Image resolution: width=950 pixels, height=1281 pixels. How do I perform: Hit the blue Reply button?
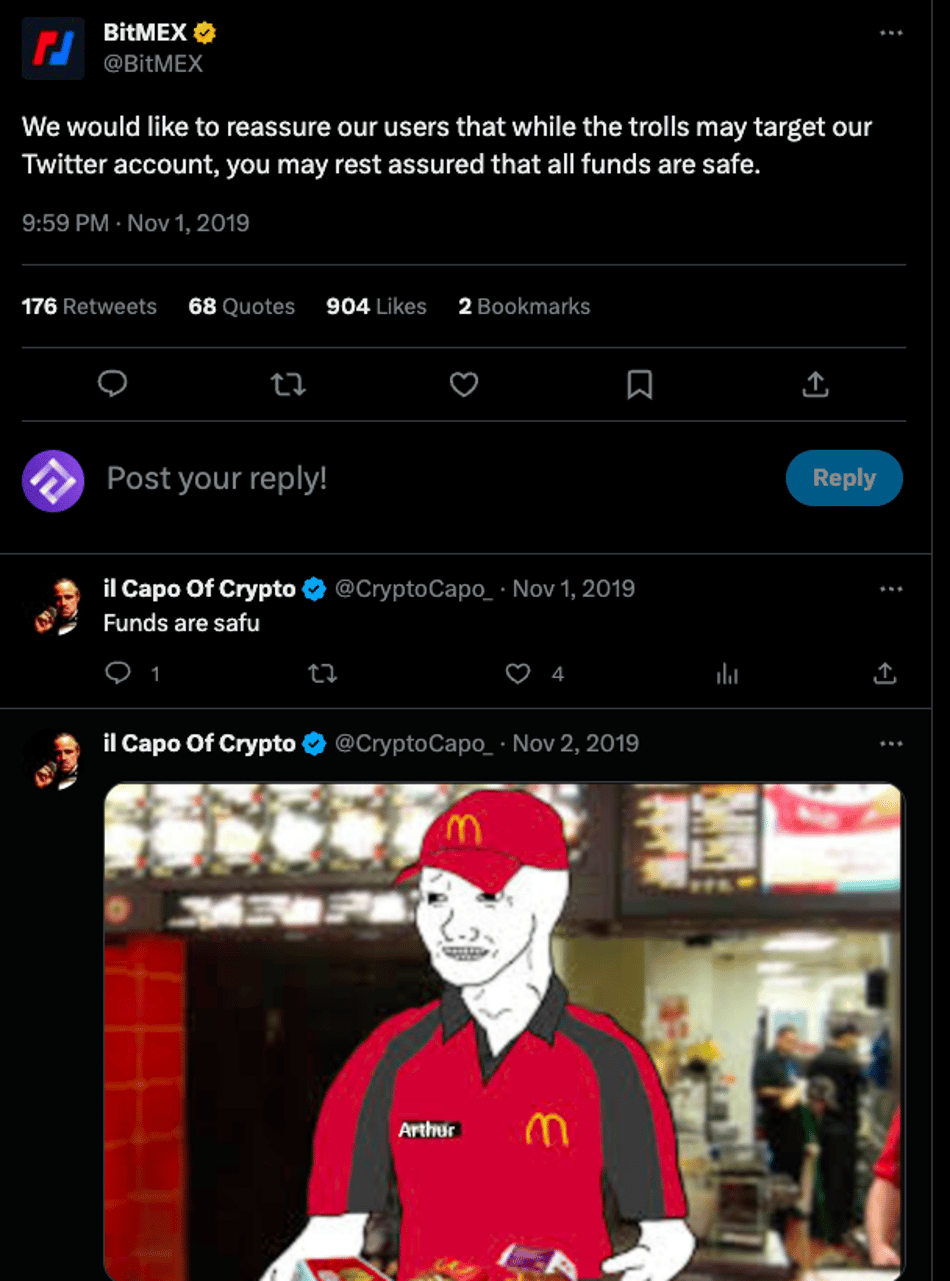tap(844, 478)
